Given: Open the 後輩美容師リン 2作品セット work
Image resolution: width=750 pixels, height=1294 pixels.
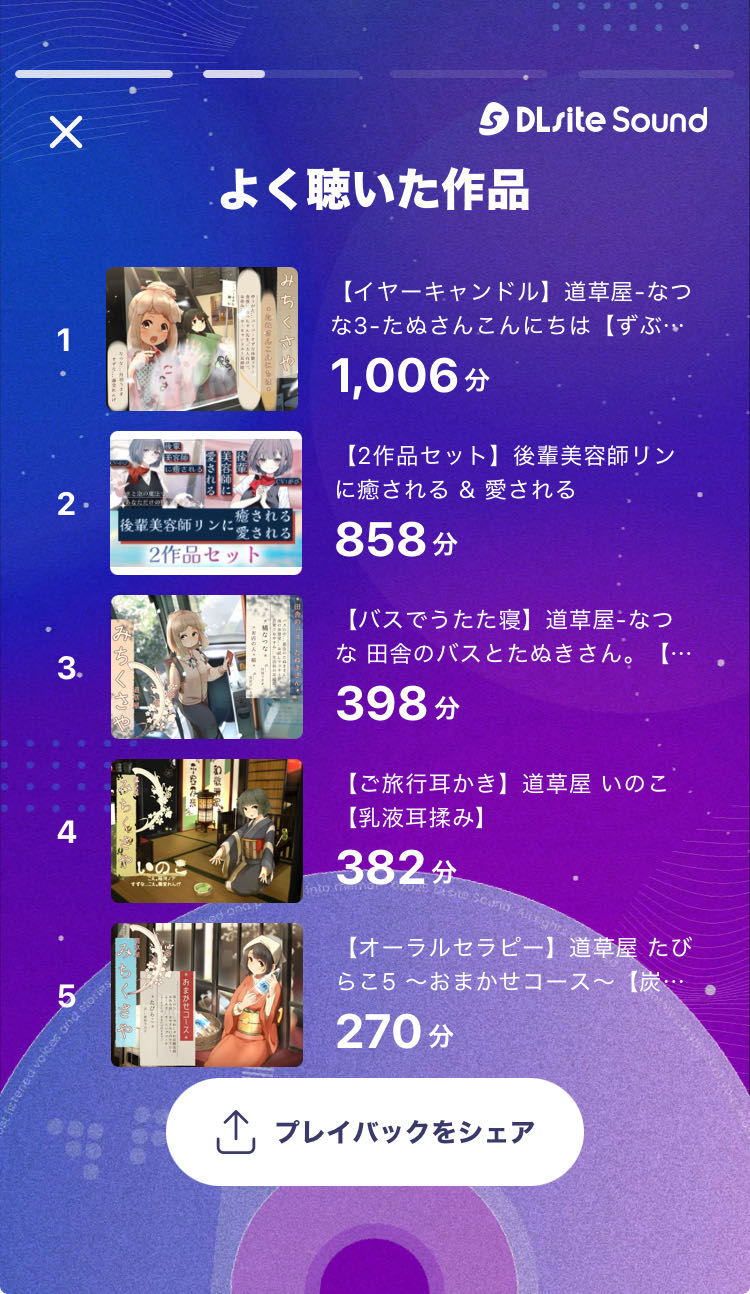Looking at the screenshot, I should [206, 503].
